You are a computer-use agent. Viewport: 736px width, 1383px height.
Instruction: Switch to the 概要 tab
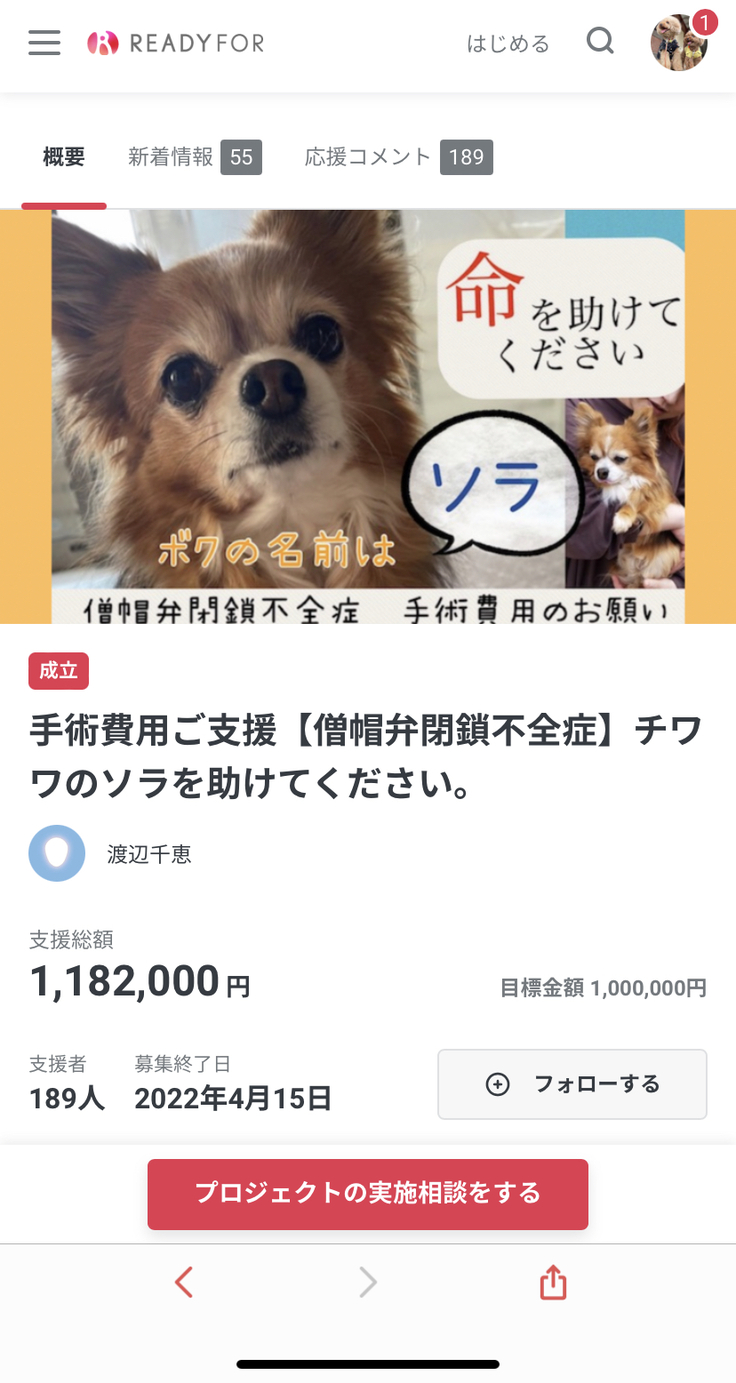click(x=64, y=157)
